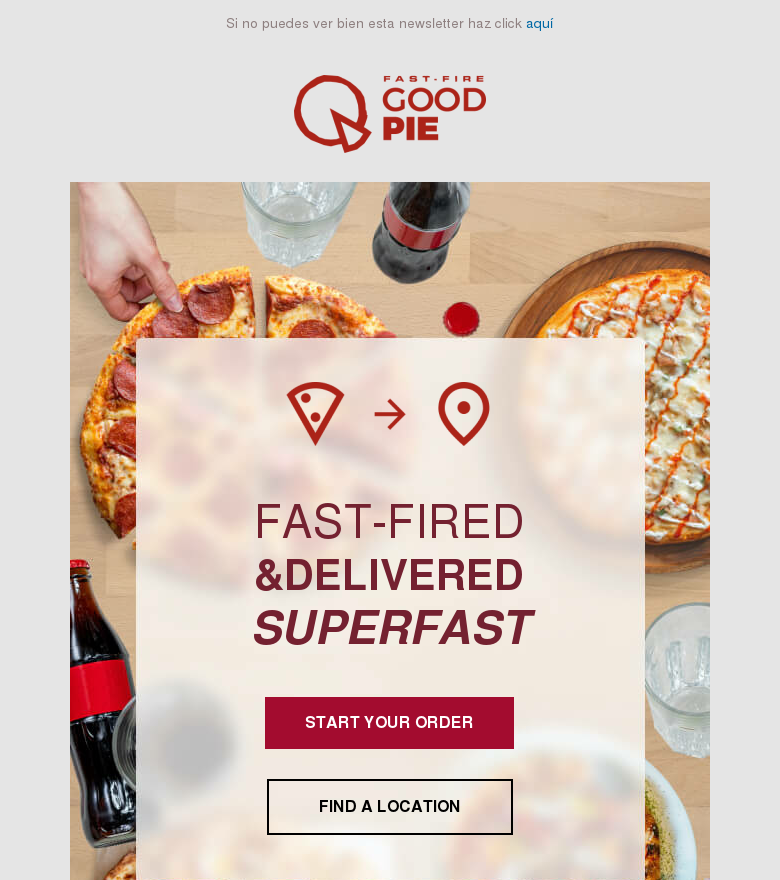Click the dot inside the location pin icon
Viewport: 780px width, 880px height.
(463, 408)
